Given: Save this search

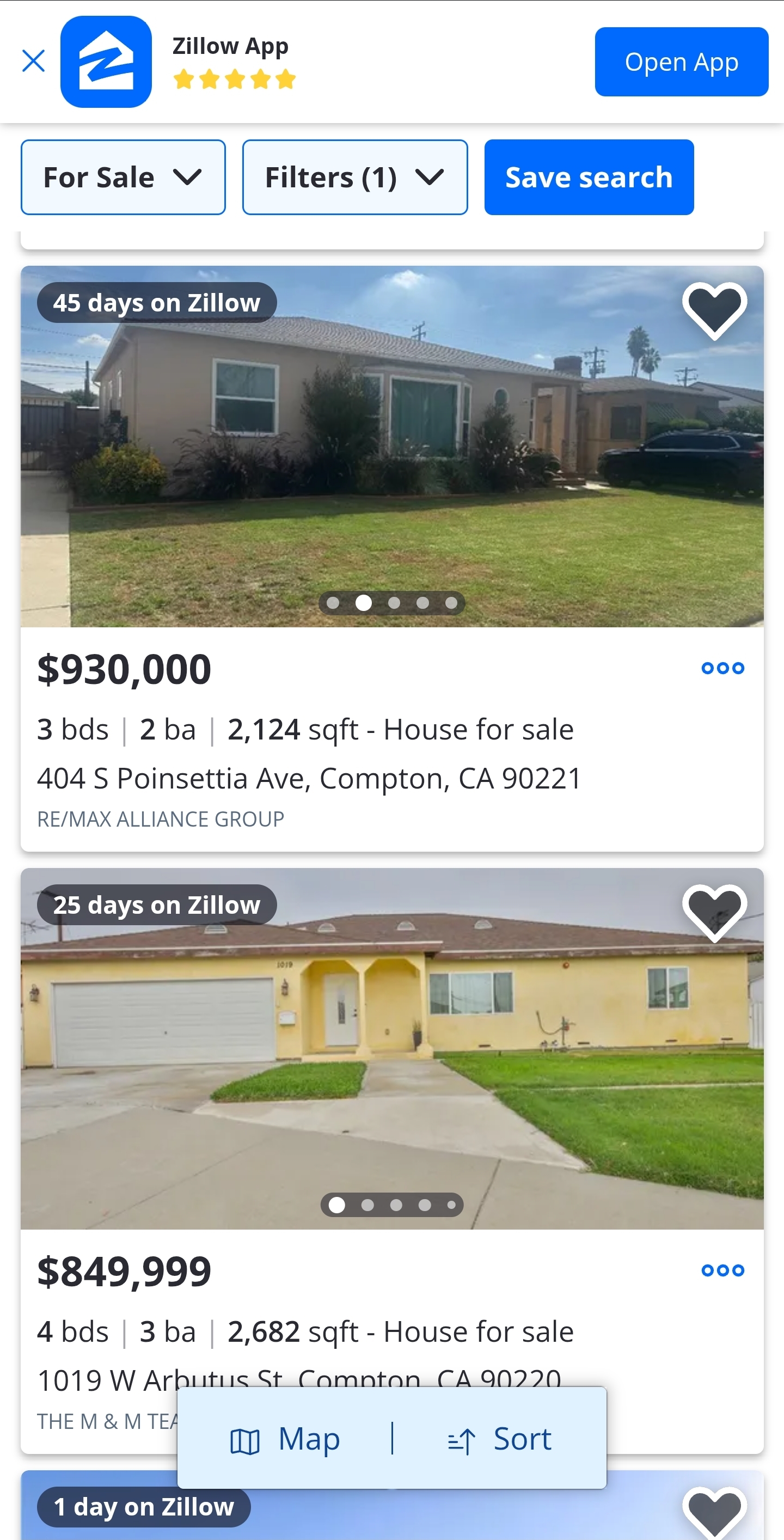Looking at the screenshot, I should pyautogui.click(x=588, y=177).
